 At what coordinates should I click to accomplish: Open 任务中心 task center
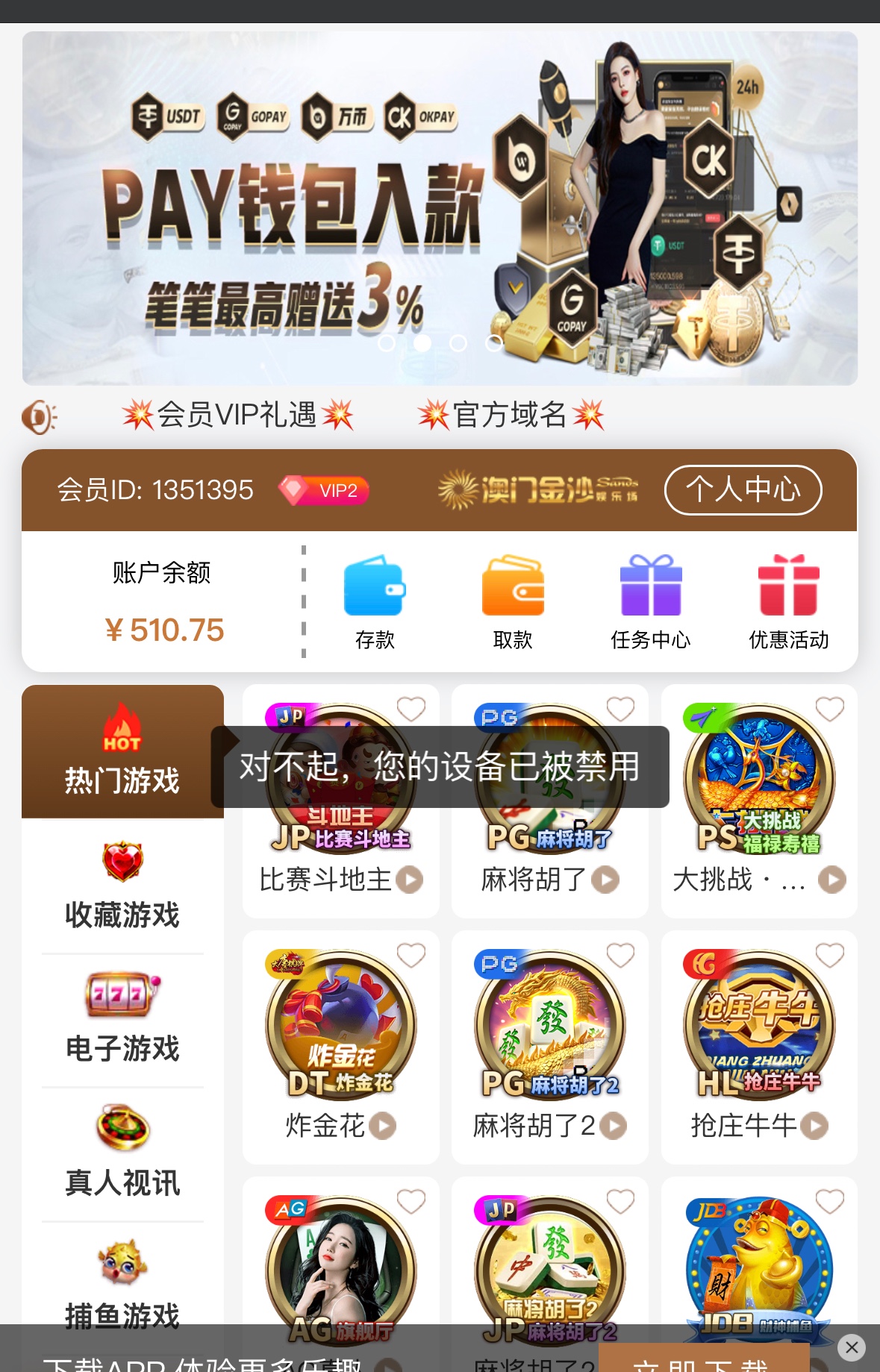click(650, 601)
